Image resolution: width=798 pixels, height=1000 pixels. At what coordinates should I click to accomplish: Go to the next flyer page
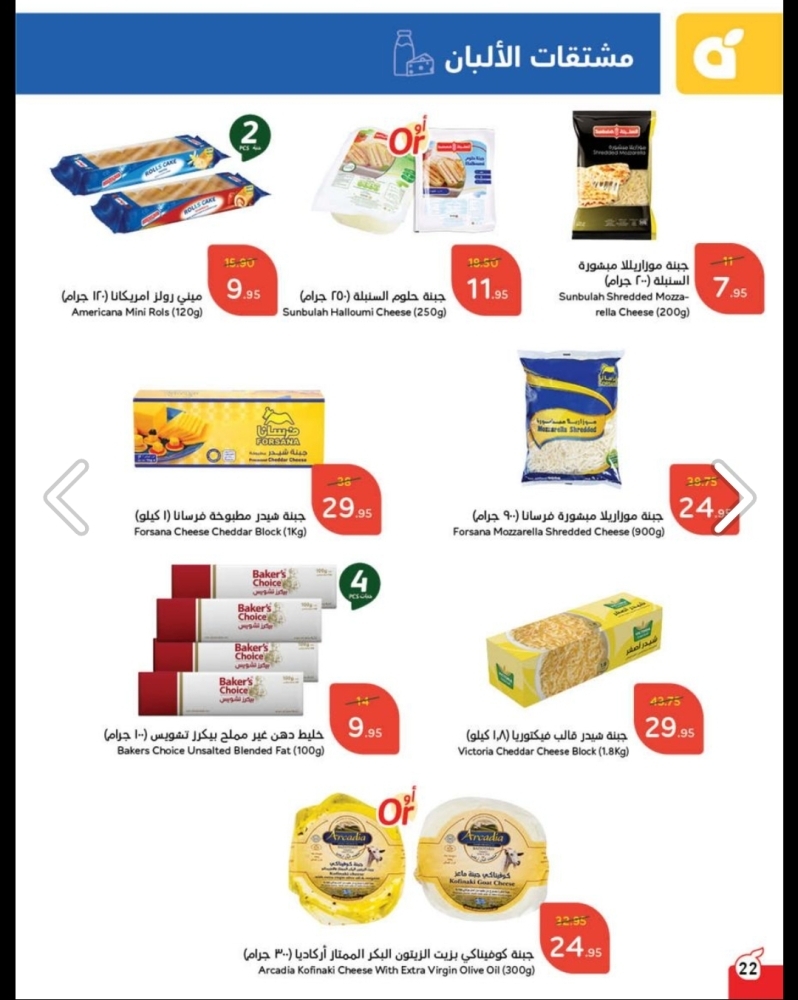coord(732,496)
